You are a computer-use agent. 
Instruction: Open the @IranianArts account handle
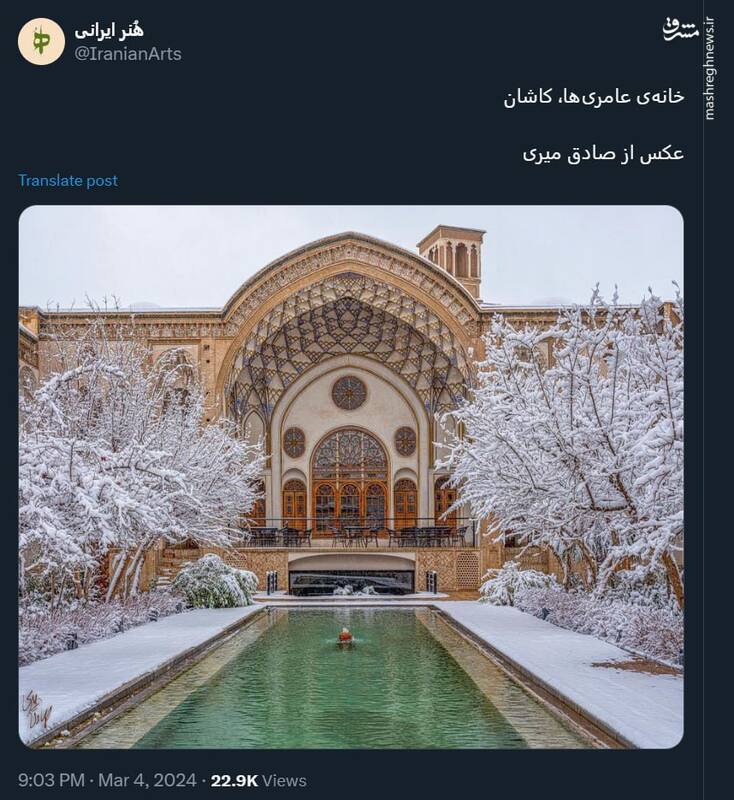(128, 54)
